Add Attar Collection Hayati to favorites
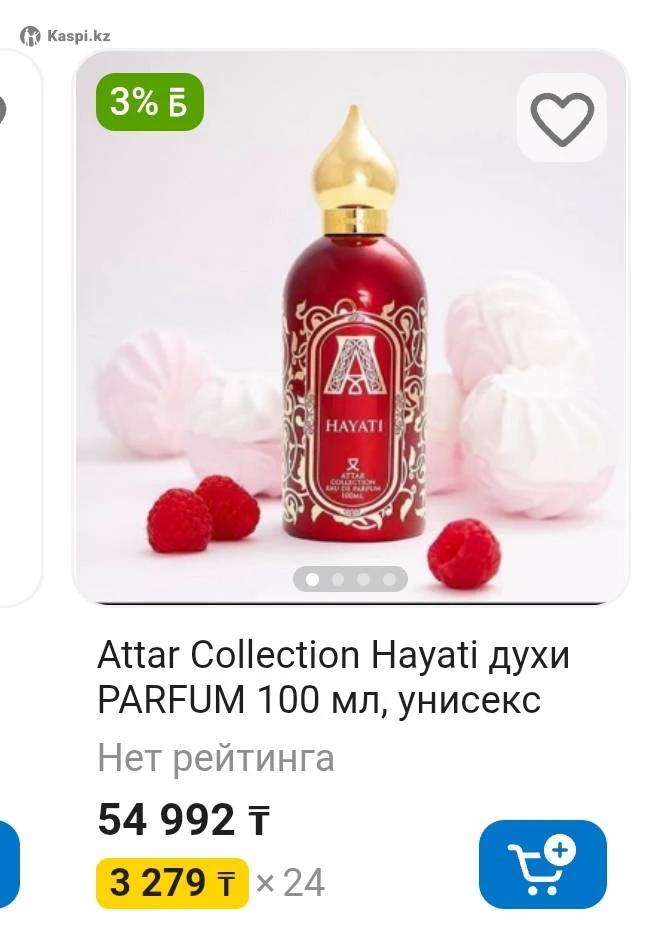 point(561,118)
